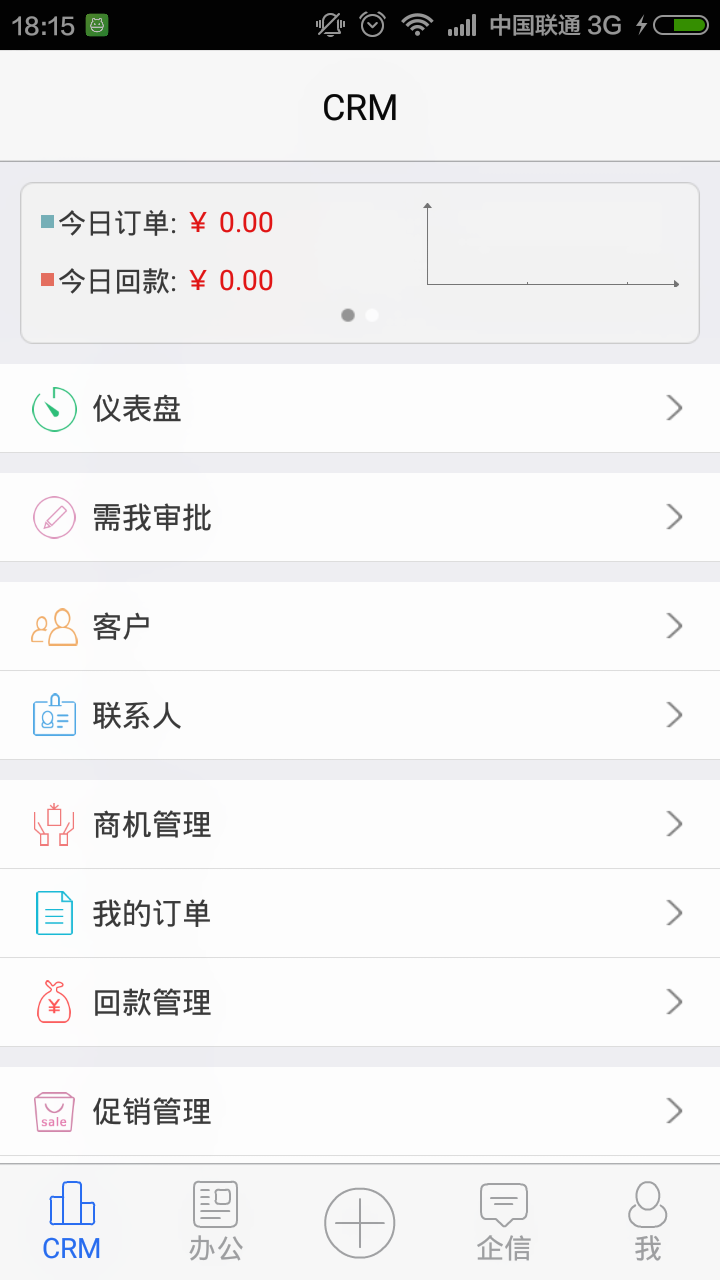Screen dimensions: 720x1280
Task: Go to 商机管理
Action: pos(360,824)
